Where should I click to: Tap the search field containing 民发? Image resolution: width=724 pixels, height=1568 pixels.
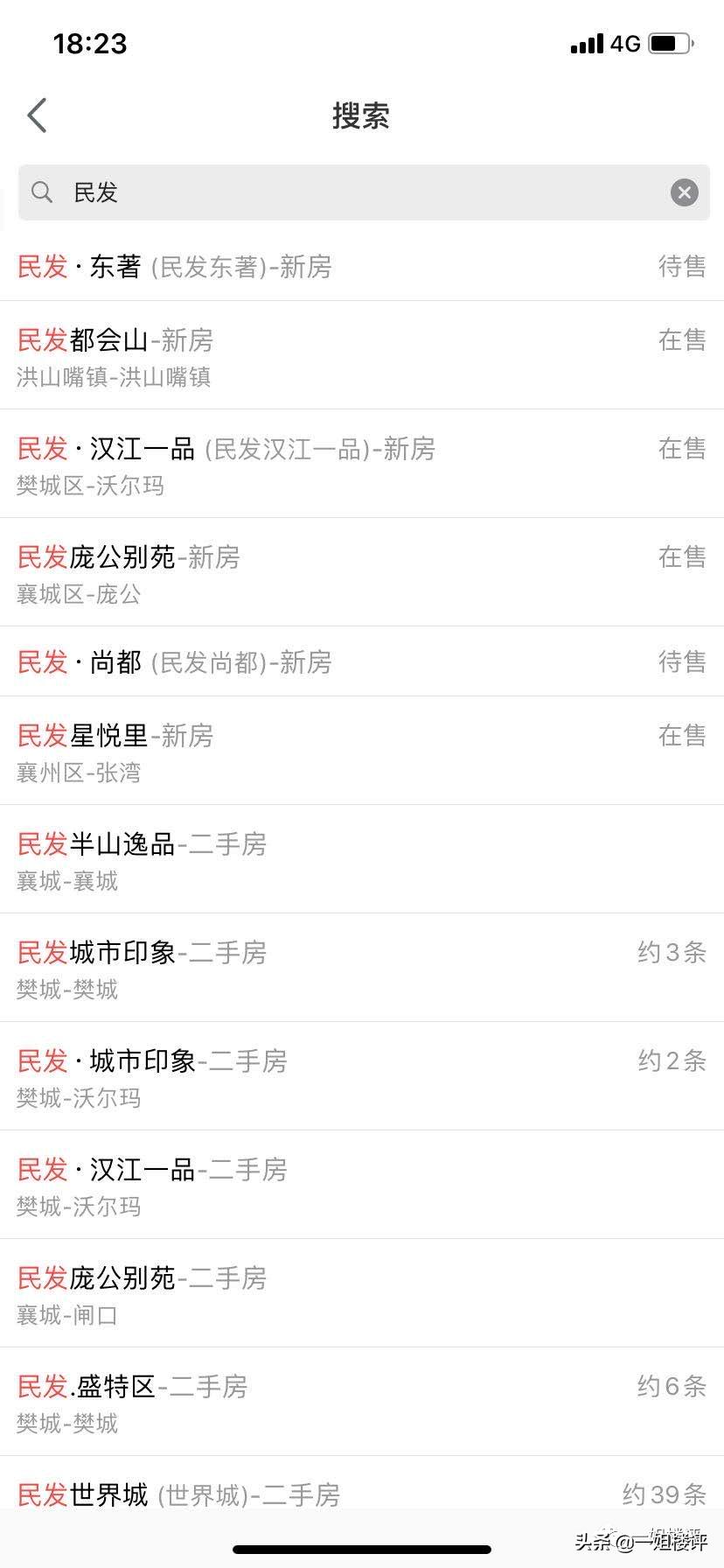coord(350,192)
